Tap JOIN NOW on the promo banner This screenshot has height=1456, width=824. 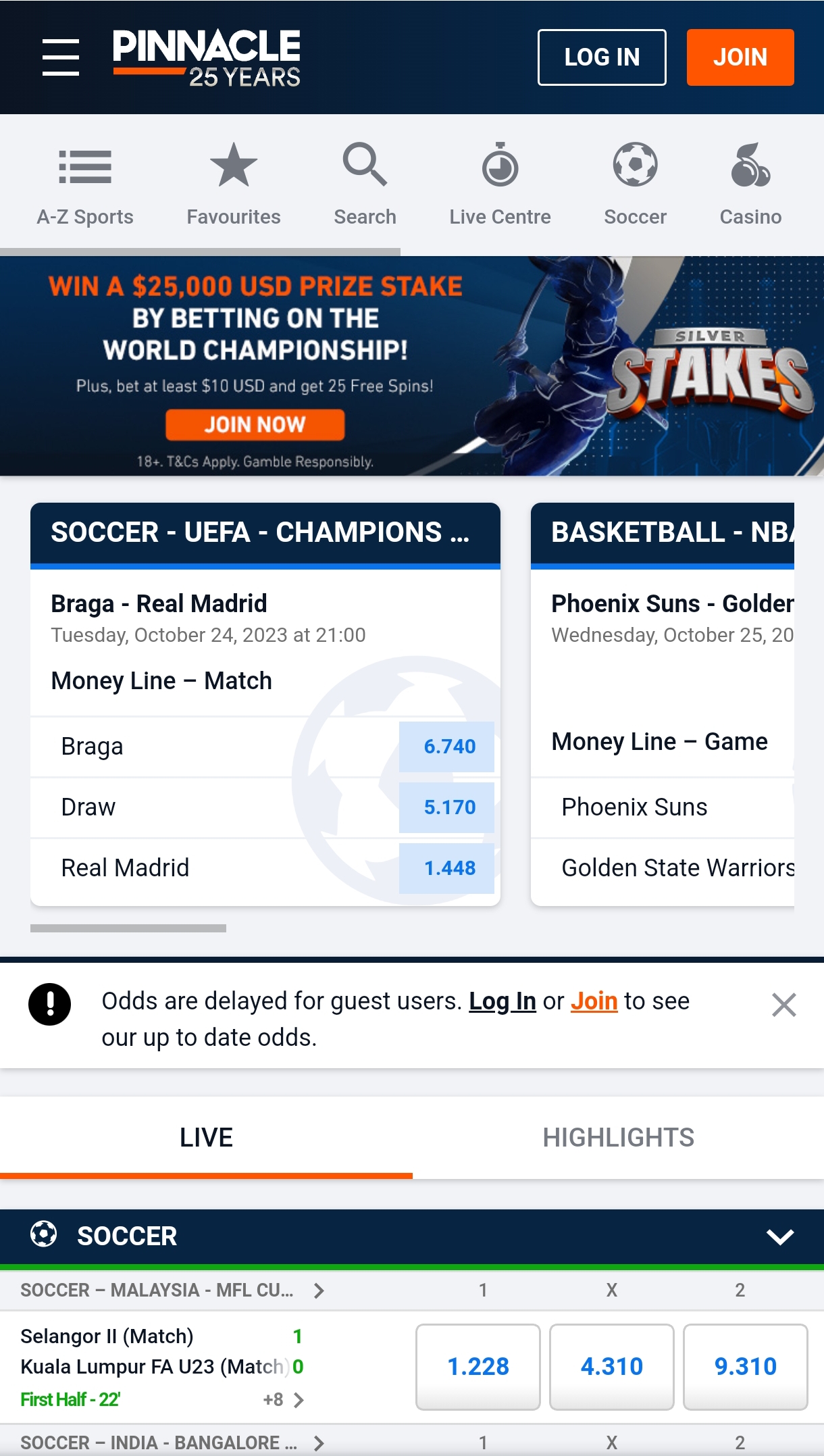255,425
